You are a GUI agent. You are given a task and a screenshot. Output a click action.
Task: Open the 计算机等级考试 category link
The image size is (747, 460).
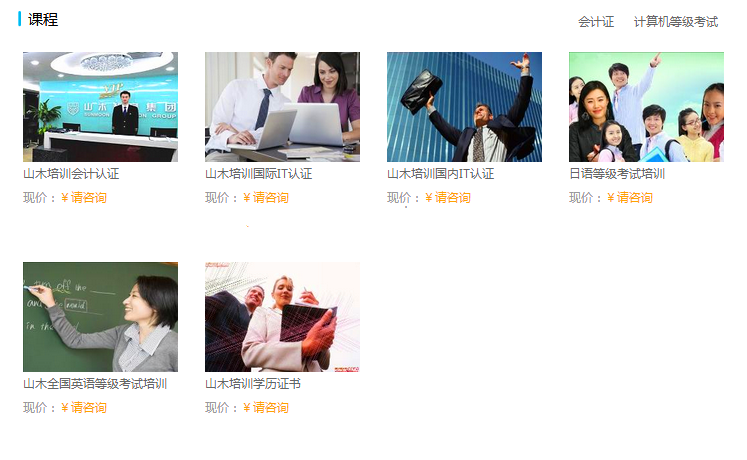(x=675, y=22)
